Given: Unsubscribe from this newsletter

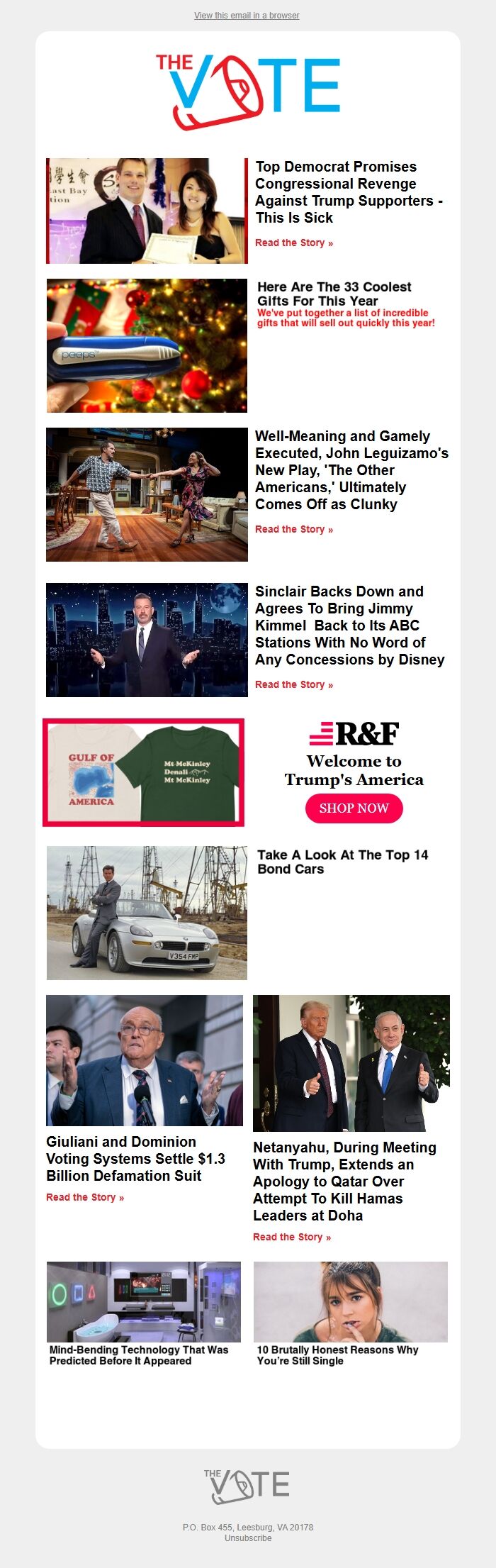Looking at the screenshot, I should (248, 1538).
